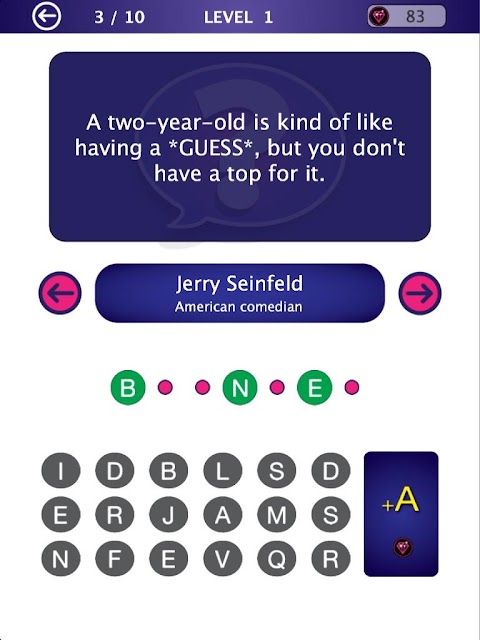Pick the letter F tile
The height and width of the screenshot is (640, 480).
[115, 558]
